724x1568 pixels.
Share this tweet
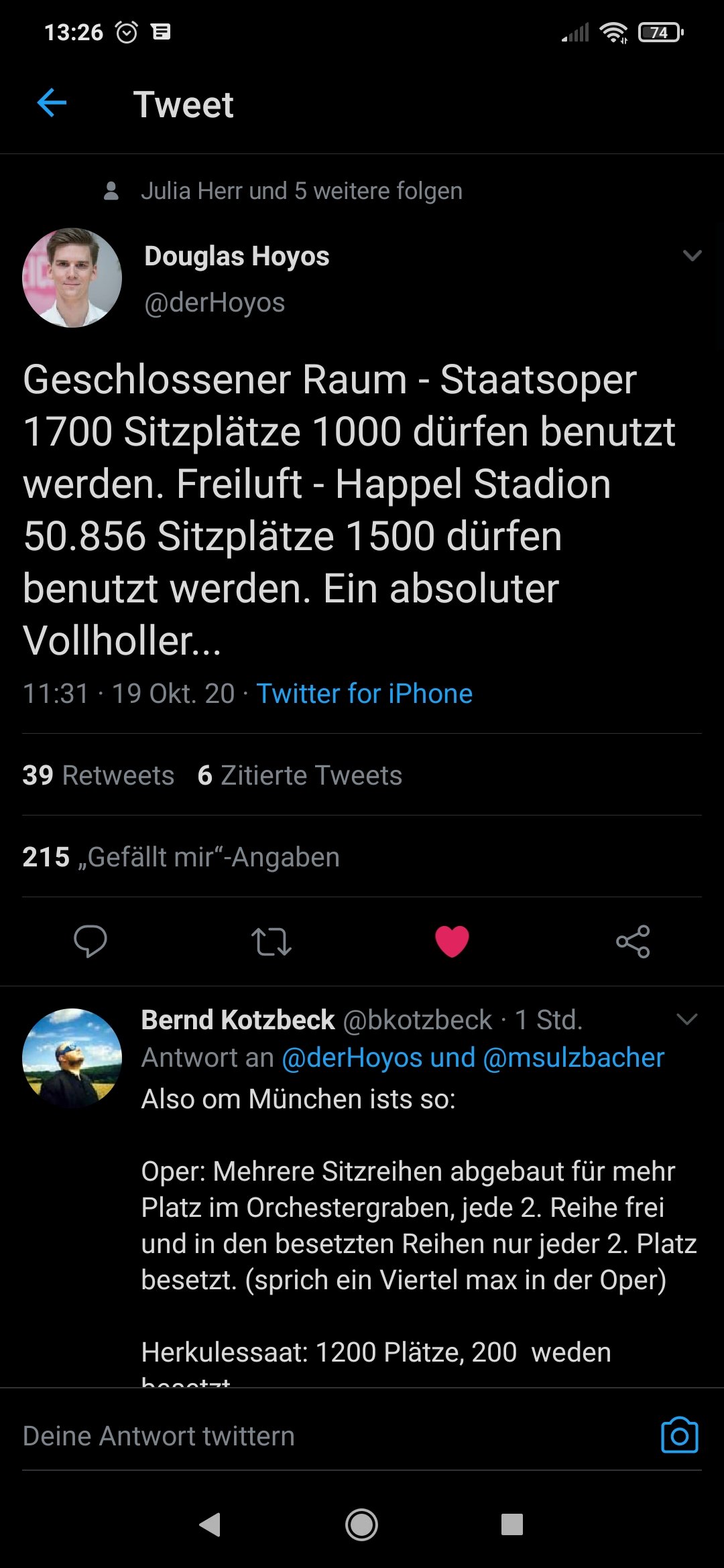pyautogui.click(x=633, y=941)
